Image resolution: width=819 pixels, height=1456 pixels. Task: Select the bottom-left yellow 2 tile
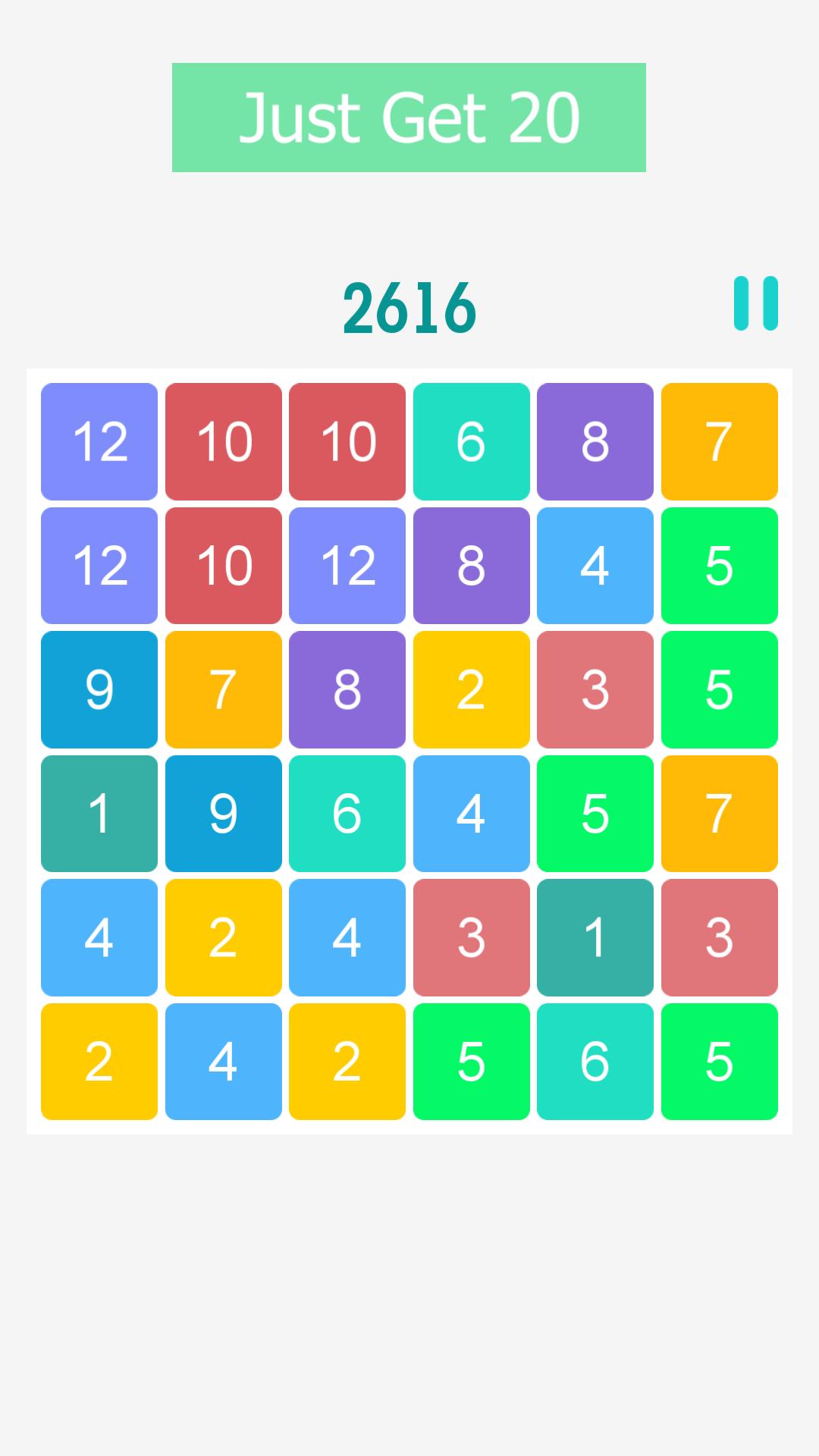[99, 1062]
